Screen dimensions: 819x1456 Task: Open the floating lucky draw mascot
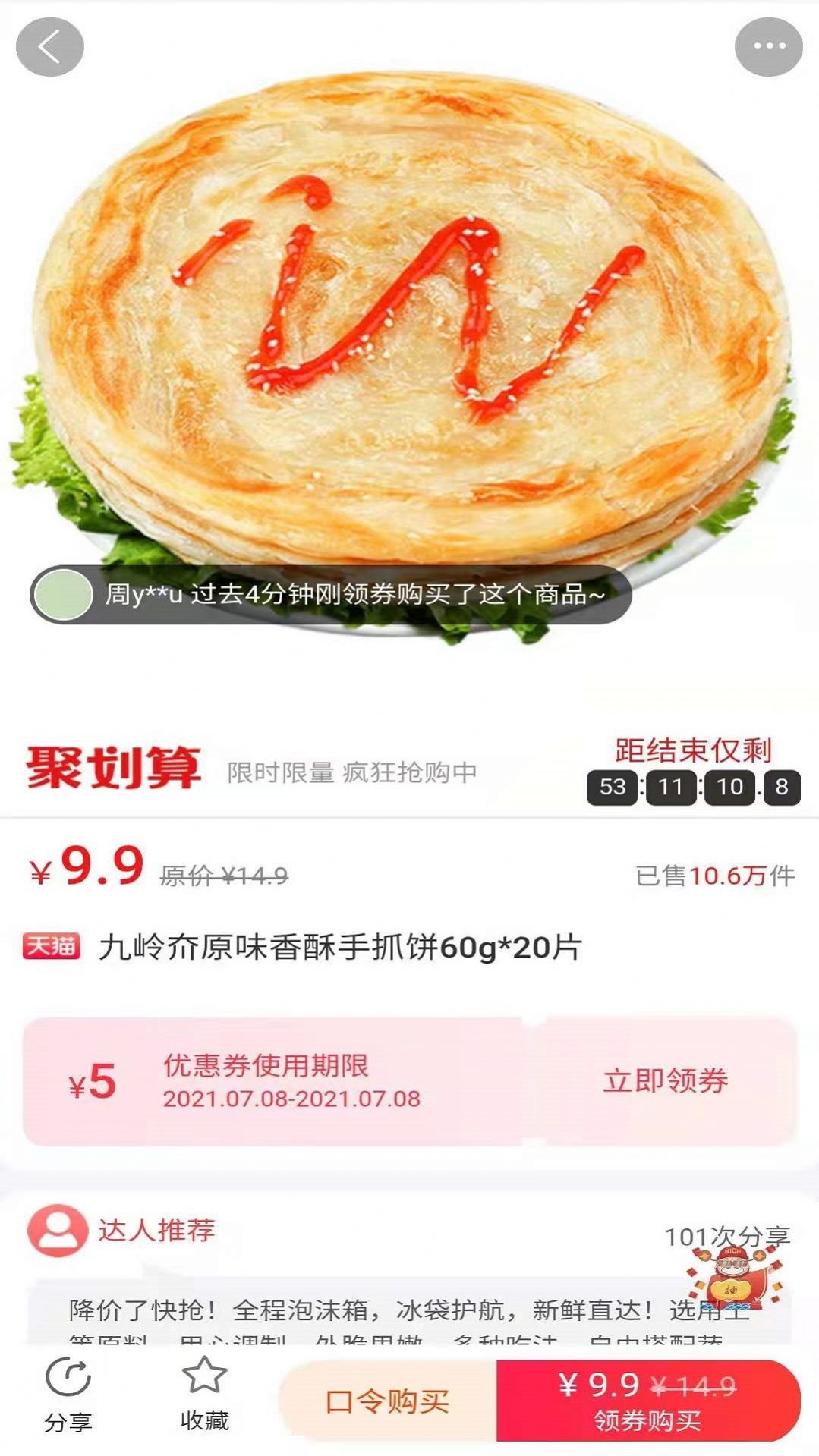click(x=732, y=1279)
